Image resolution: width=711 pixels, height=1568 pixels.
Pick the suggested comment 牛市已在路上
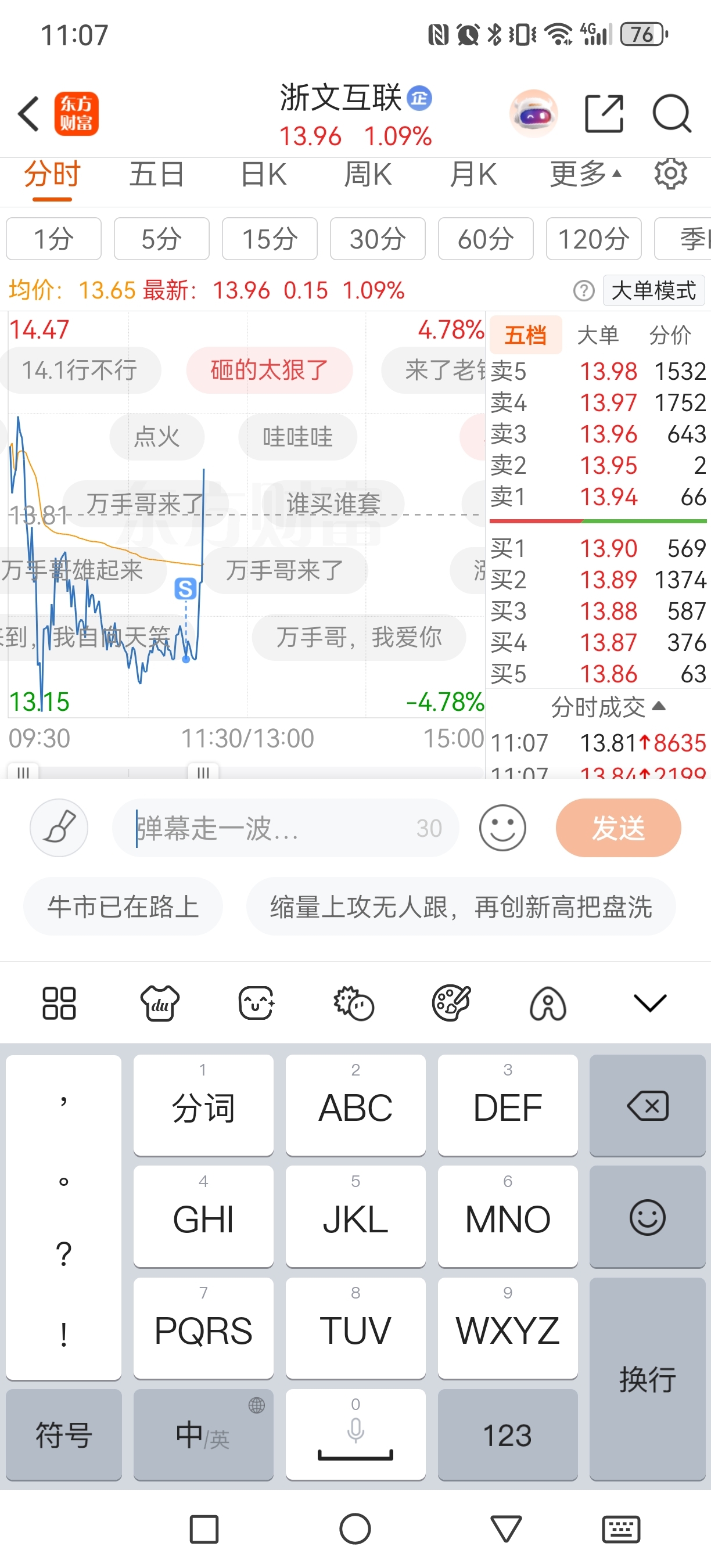(123, 907)
